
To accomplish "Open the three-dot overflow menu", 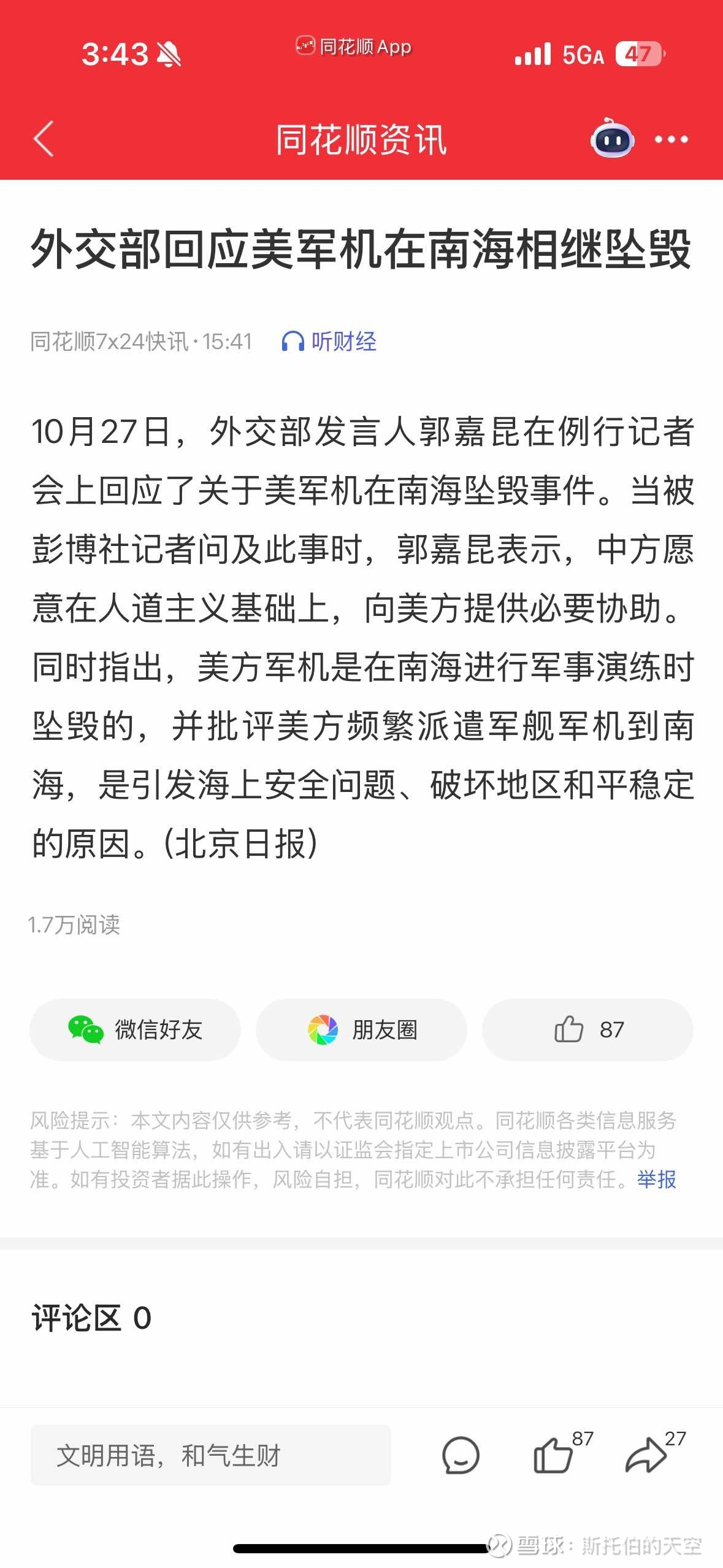I will (x=671, y=140).
